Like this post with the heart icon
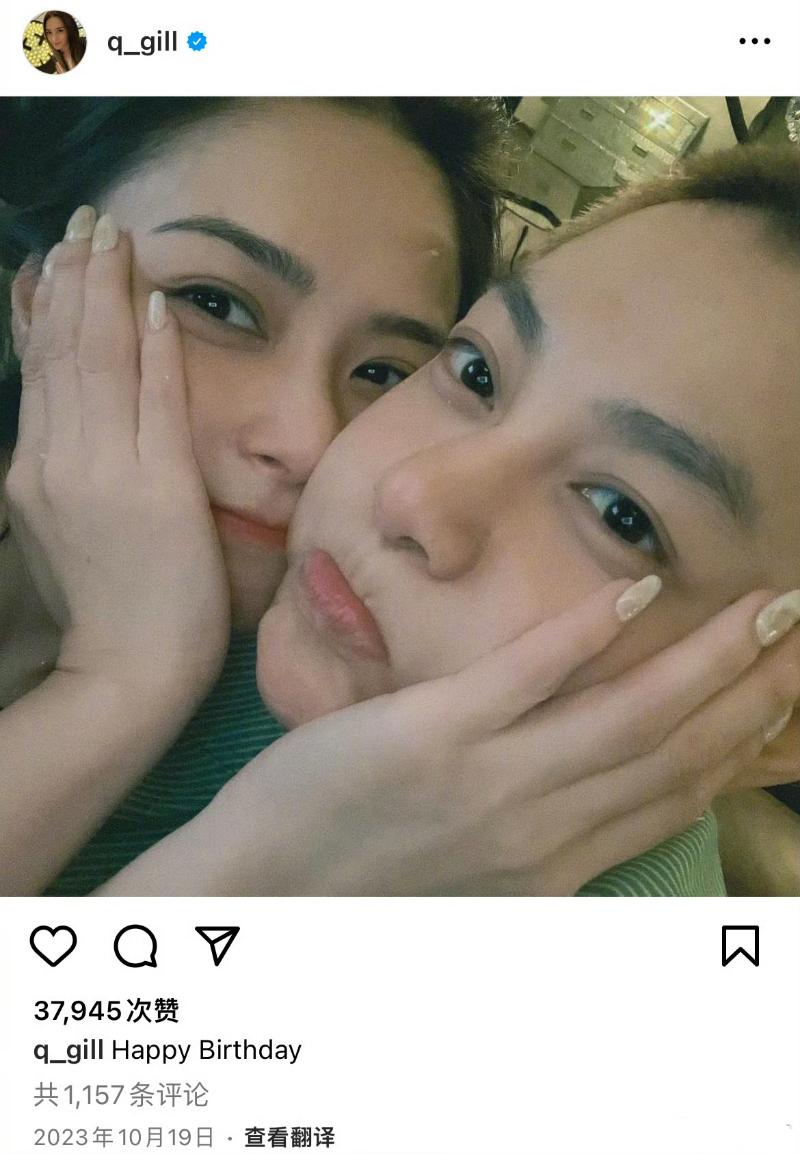This screenshot has height=1154, width=800. tap(53, 945)
